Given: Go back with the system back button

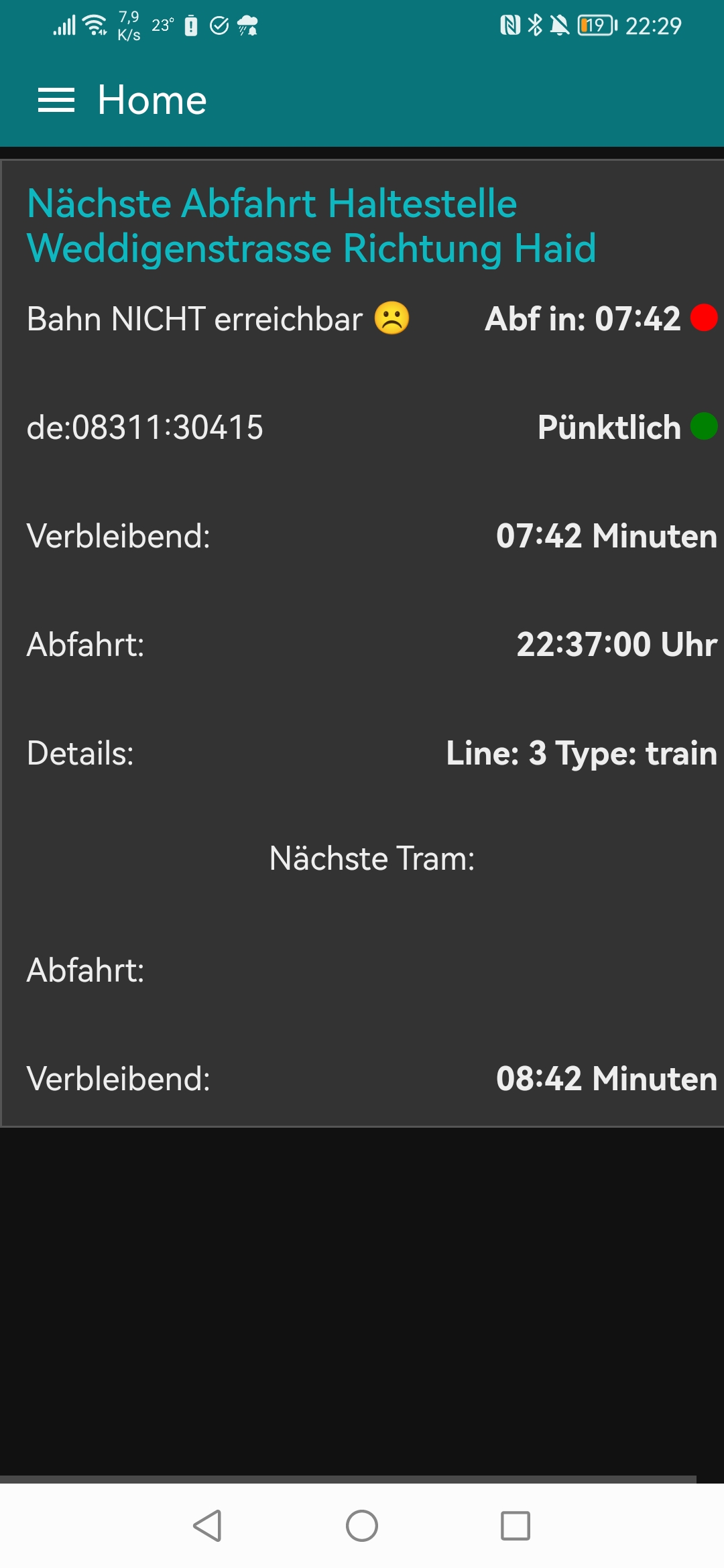Looking at the screenshot, I should [x=207, y=1526].
